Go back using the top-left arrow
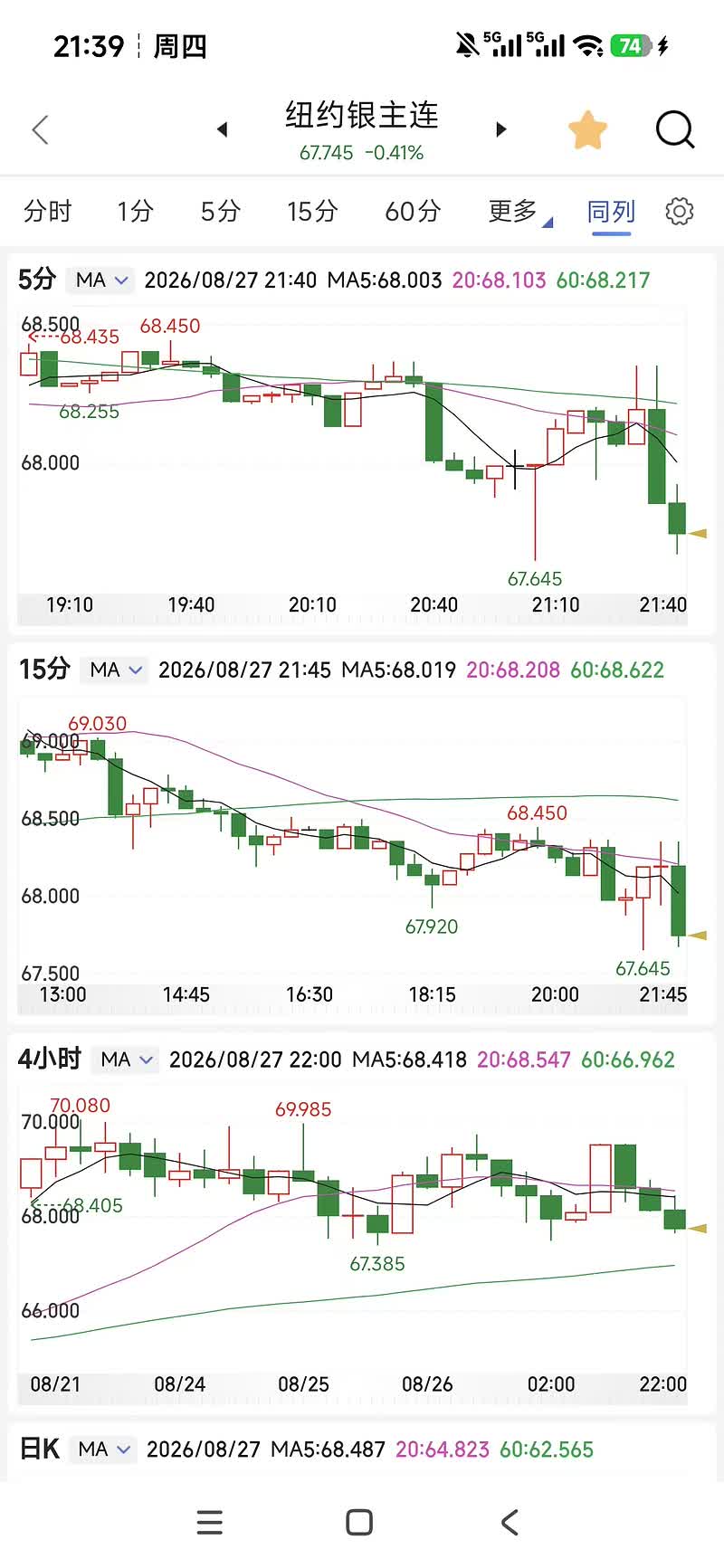 point(40,129)
